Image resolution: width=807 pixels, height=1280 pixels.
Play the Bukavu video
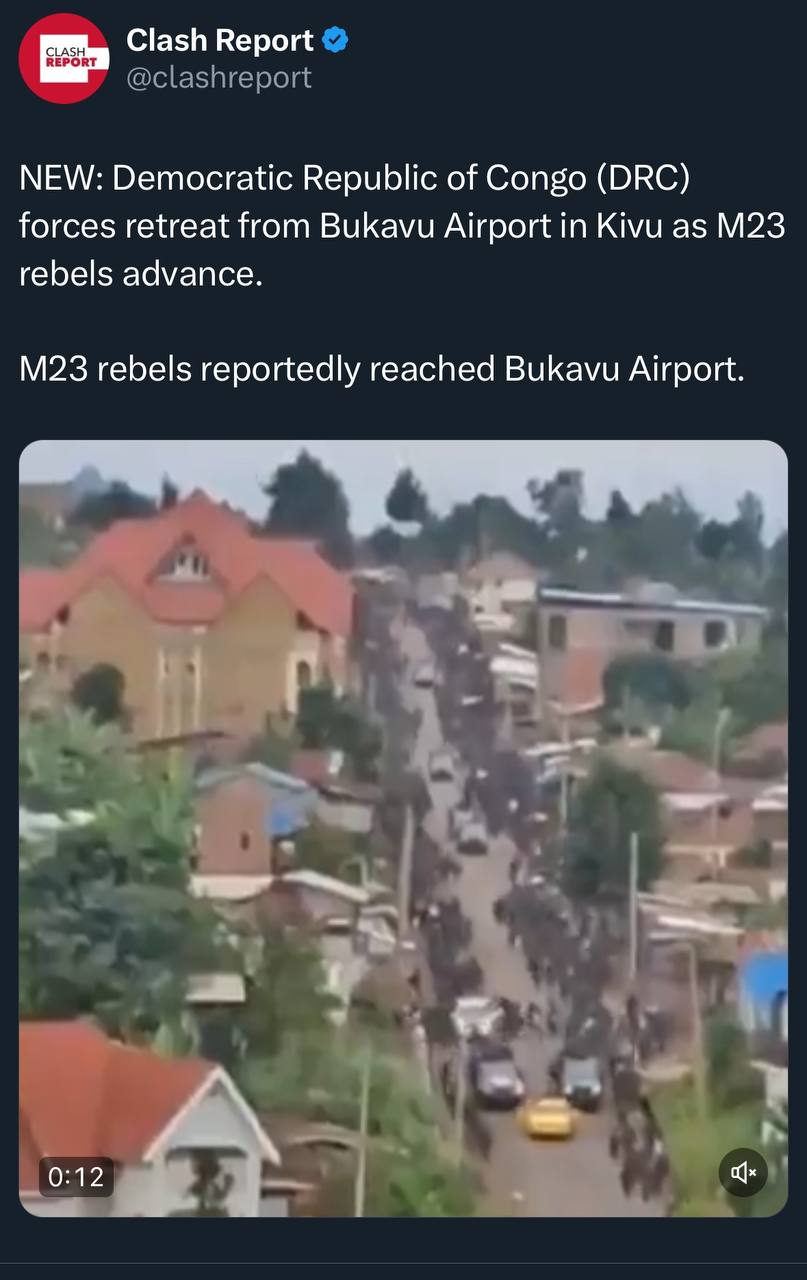[x=403, y=828]
